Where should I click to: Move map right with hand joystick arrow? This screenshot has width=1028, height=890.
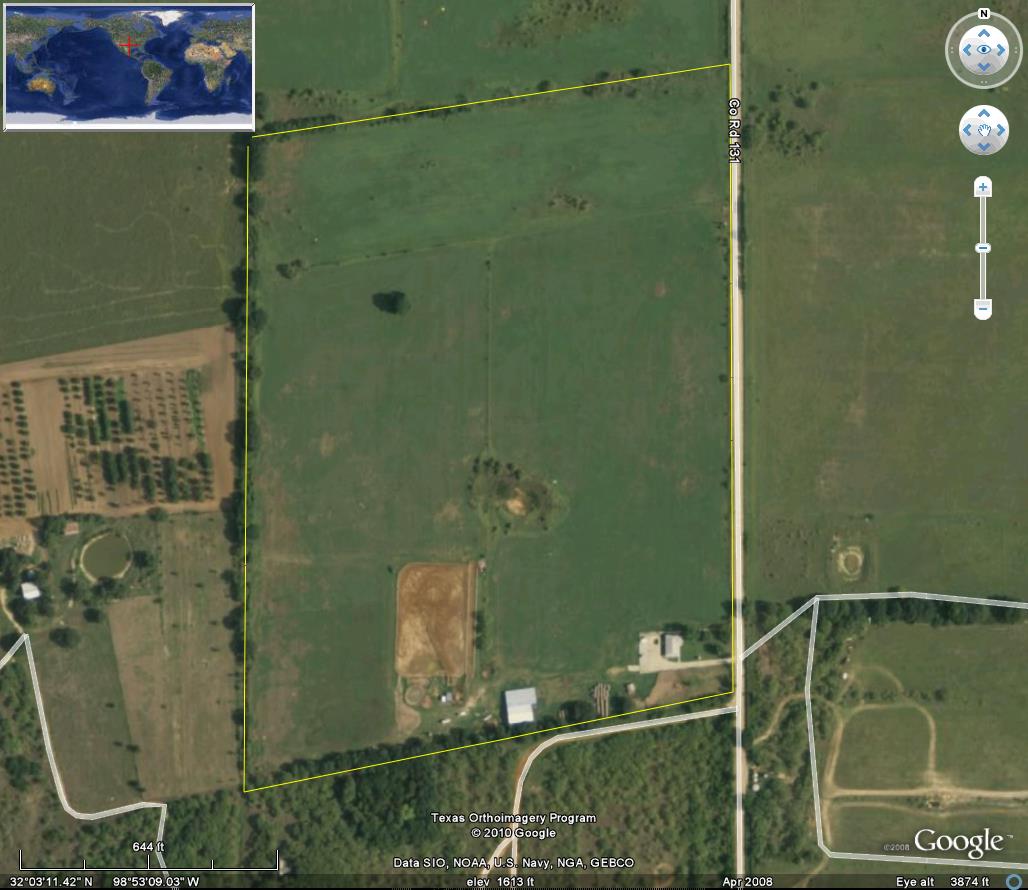[1001, 130]
